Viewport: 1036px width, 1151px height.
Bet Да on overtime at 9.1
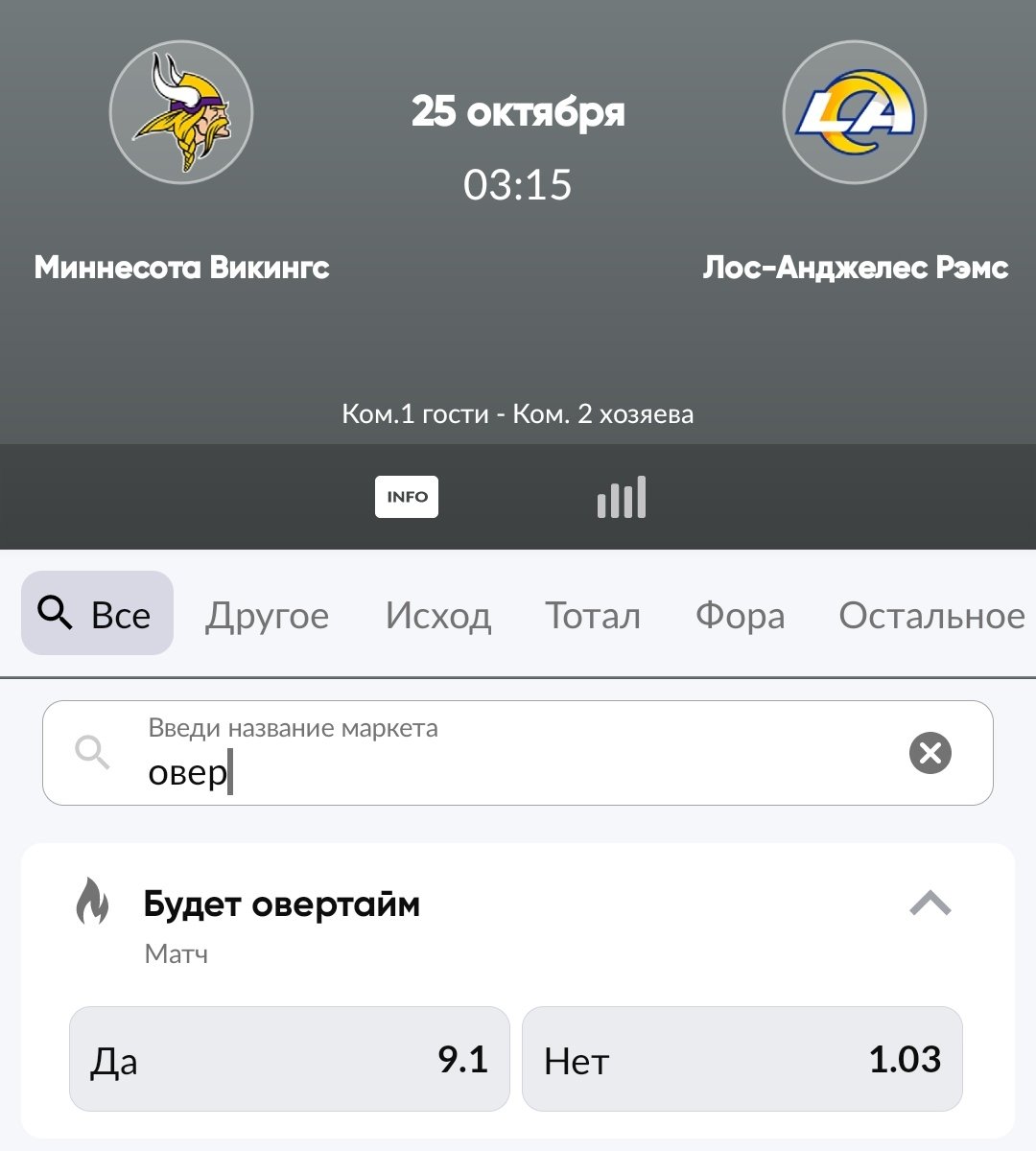point(289,1059)
